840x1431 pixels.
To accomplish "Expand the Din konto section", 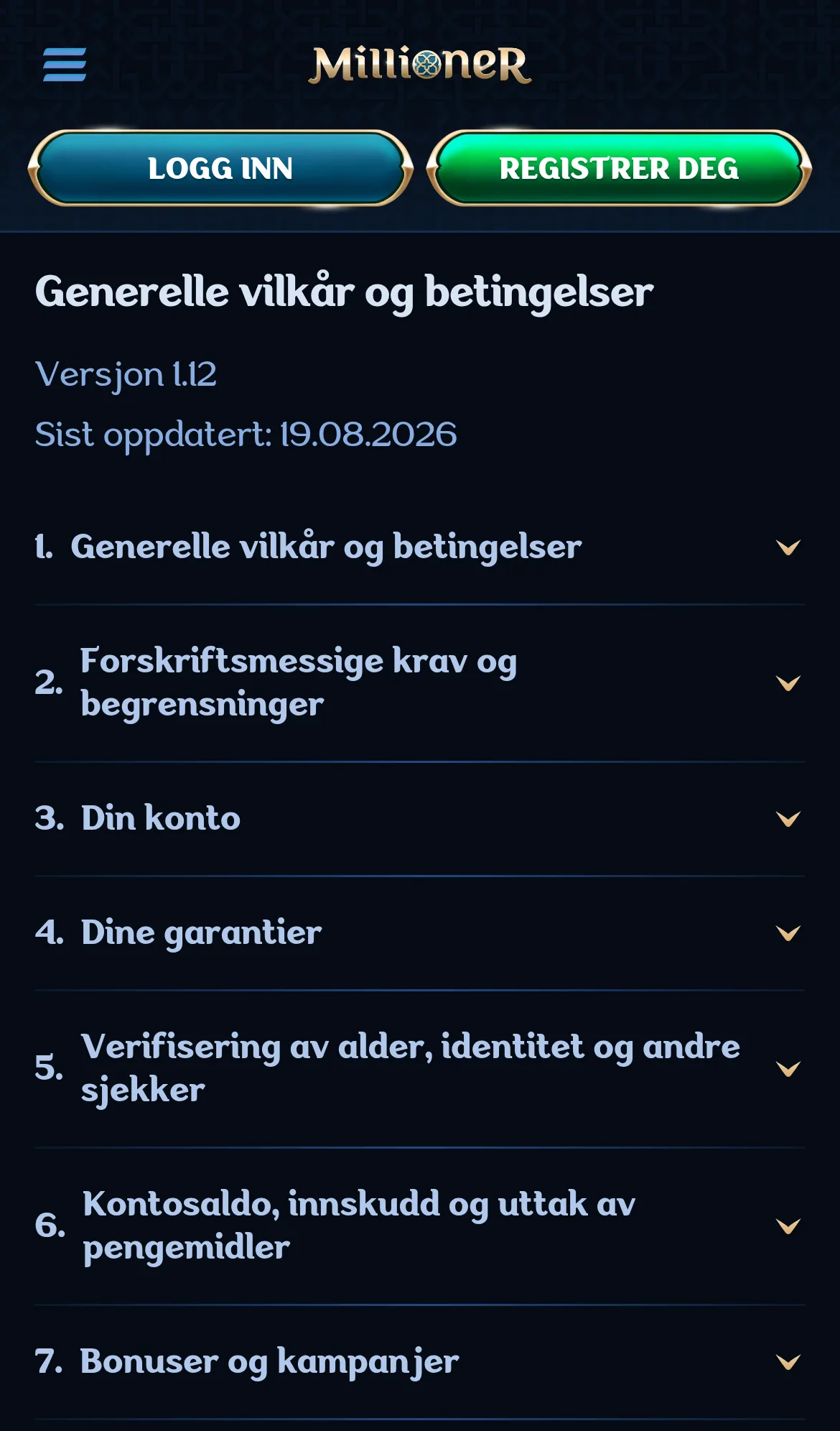I will 419,818.
